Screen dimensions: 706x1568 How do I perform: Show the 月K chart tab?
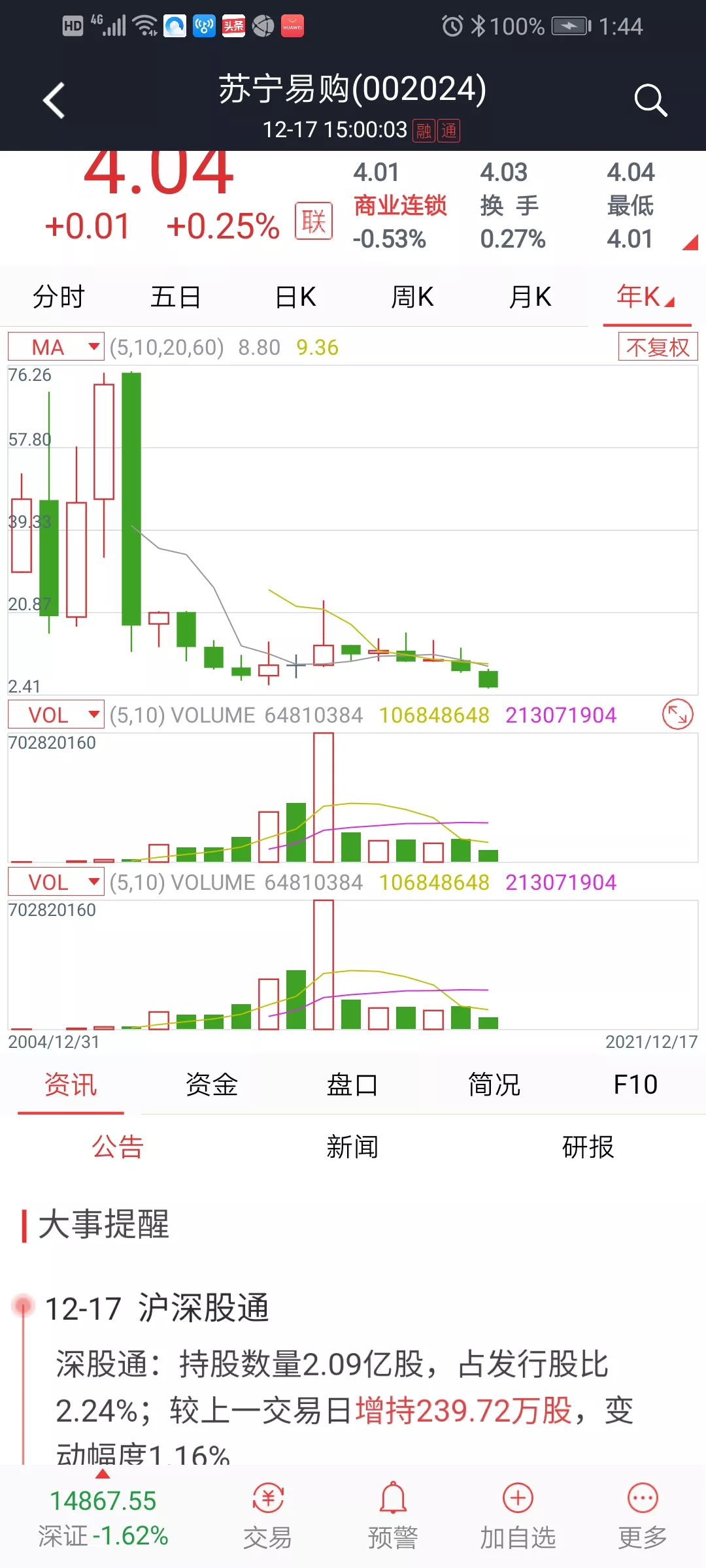pyautogui.click(x=530, y=297)
